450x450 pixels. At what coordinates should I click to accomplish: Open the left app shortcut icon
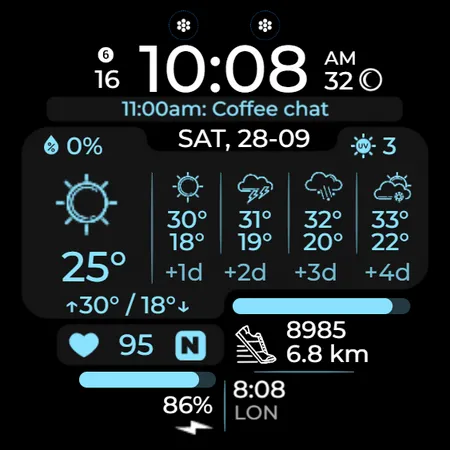tap(183, 26)
